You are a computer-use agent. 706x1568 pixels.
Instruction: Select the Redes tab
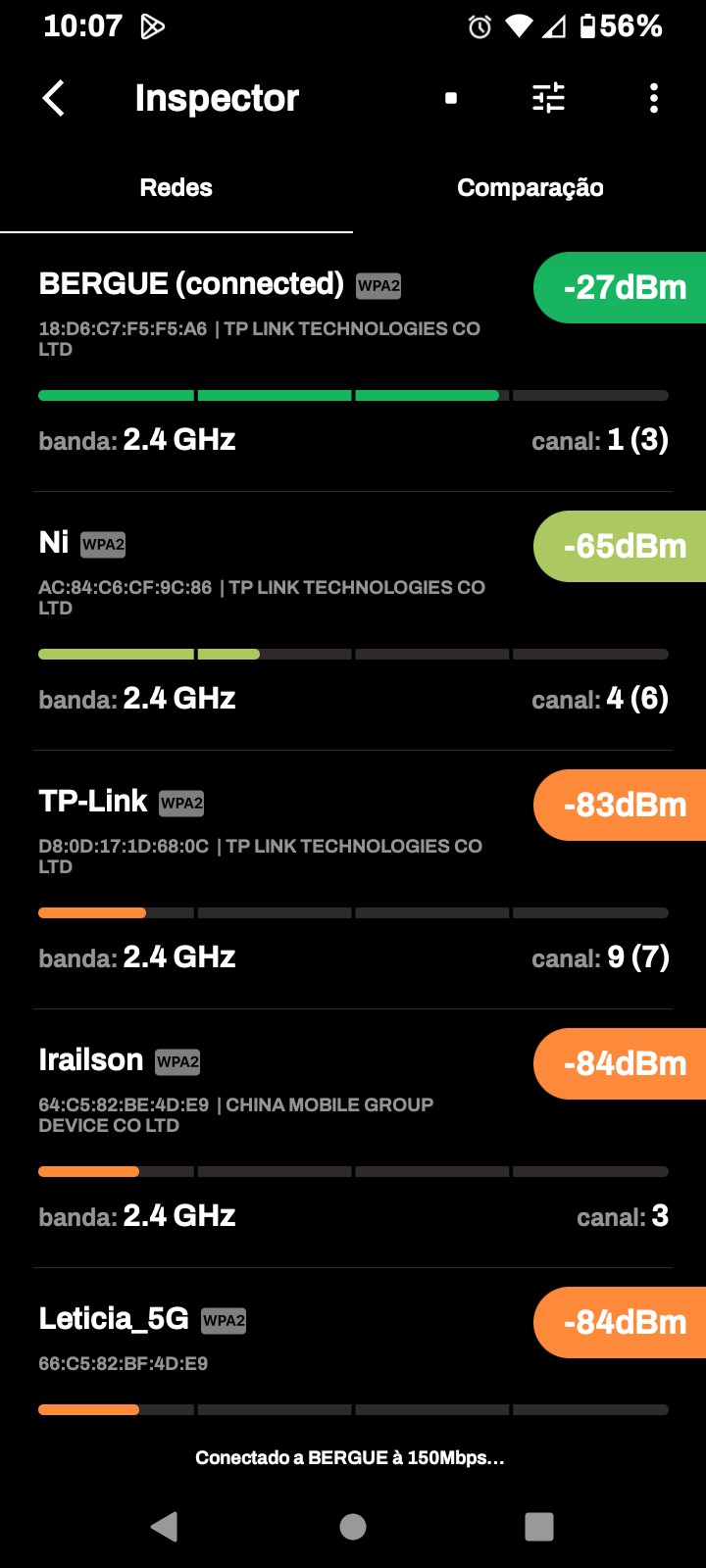click(x=176, y=188)
